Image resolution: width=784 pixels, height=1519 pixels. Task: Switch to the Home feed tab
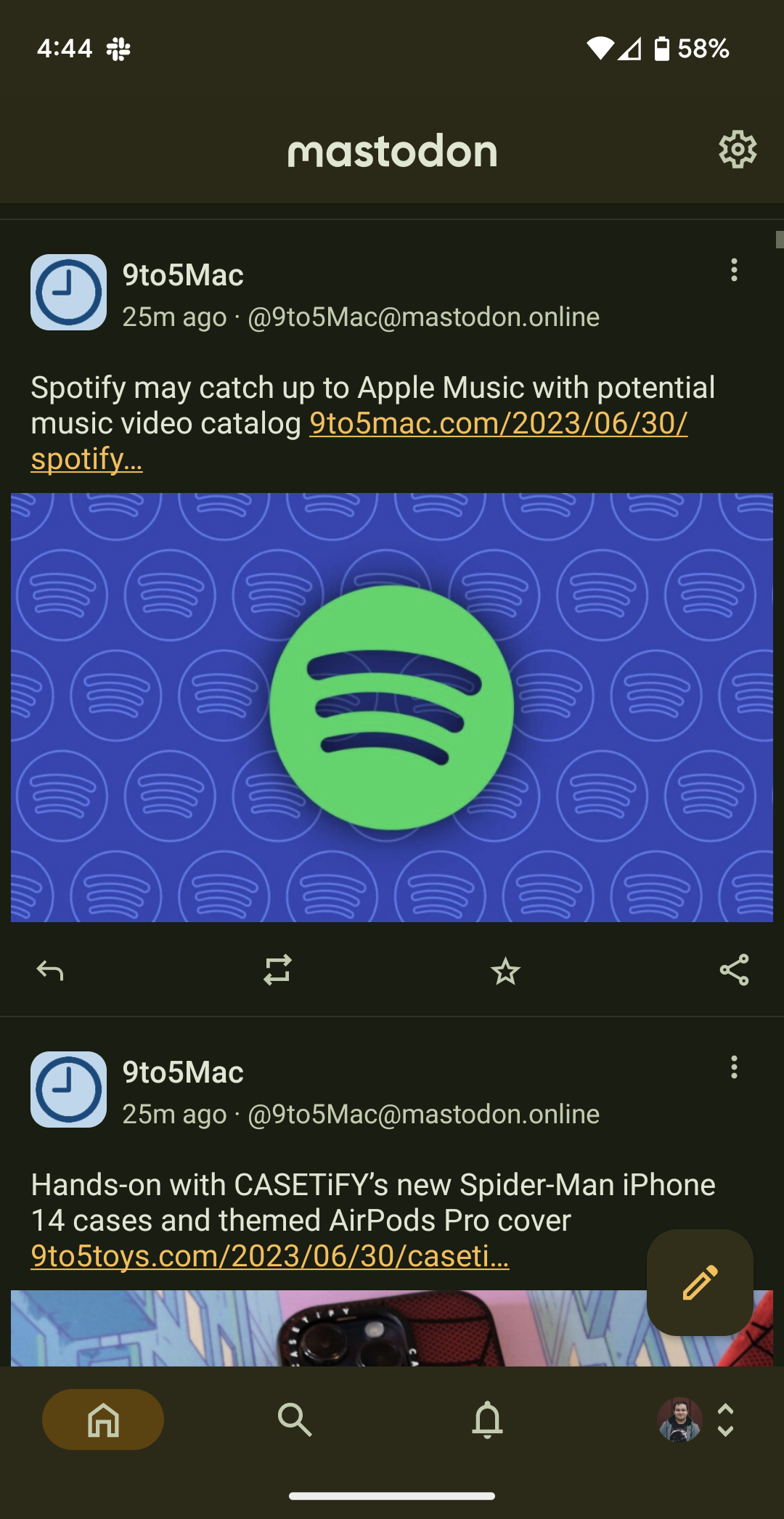102,1421
